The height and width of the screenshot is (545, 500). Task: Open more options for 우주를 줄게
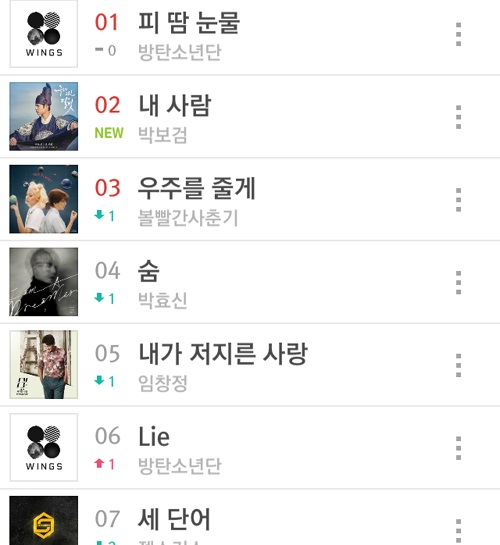click(x=458, y=200)
